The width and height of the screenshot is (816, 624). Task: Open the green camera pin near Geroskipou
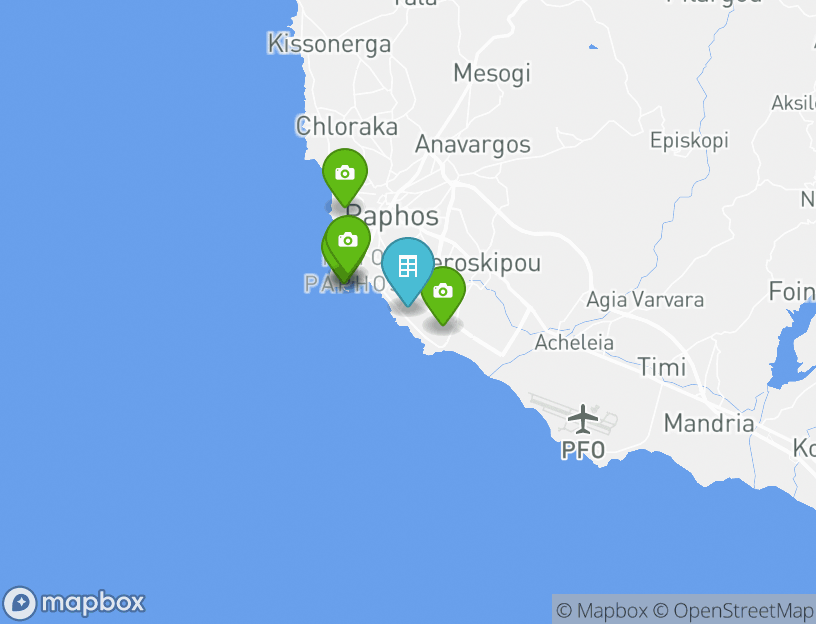[443, 292]
